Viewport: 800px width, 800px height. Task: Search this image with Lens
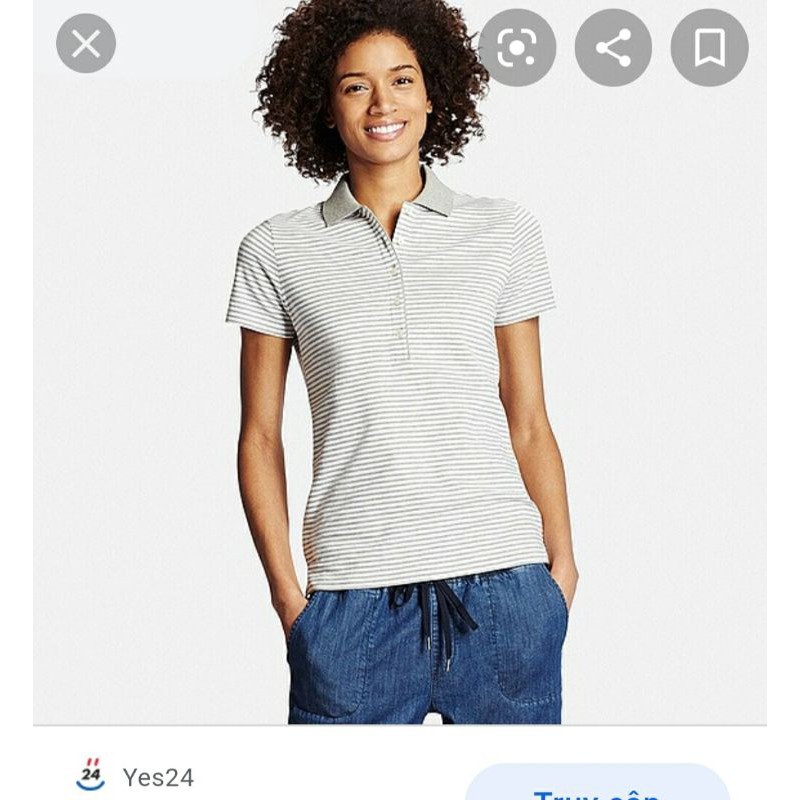click(x=516, y=47)
